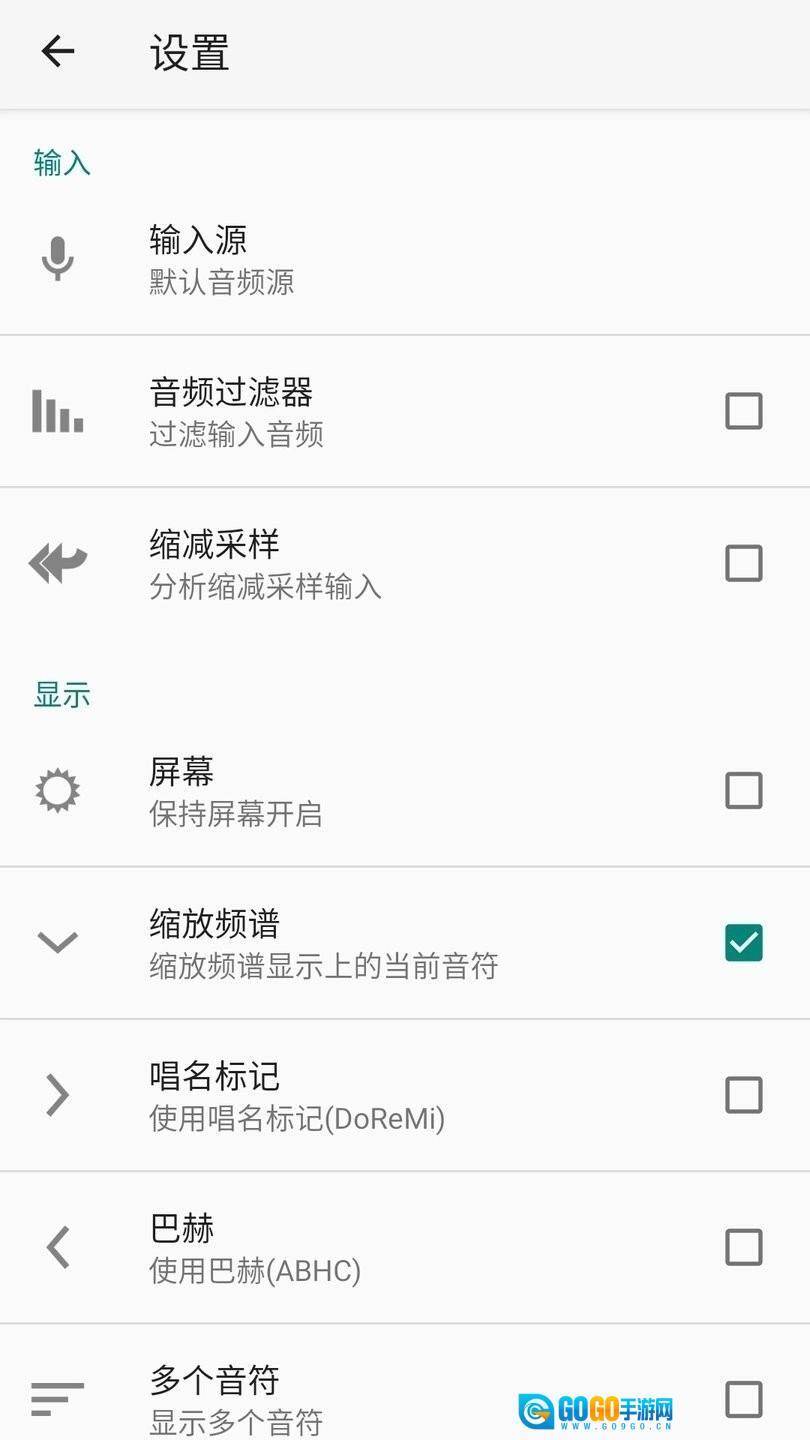
Task: Go back from the 设置 screen
Action: pos(58,52)
